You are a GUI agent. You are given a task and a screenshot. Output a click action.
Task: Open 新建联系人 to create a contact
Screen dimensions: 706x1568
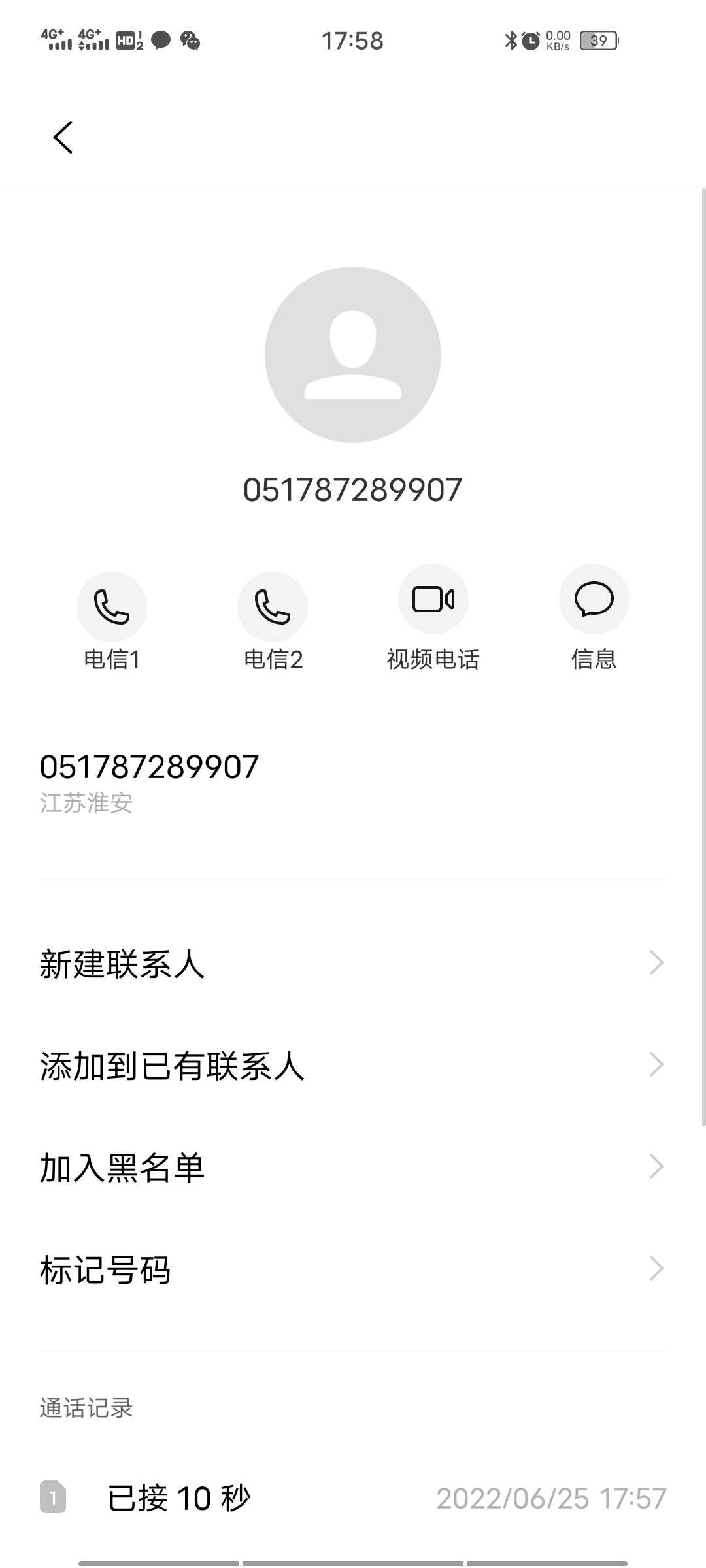click(x=353, y=964)
